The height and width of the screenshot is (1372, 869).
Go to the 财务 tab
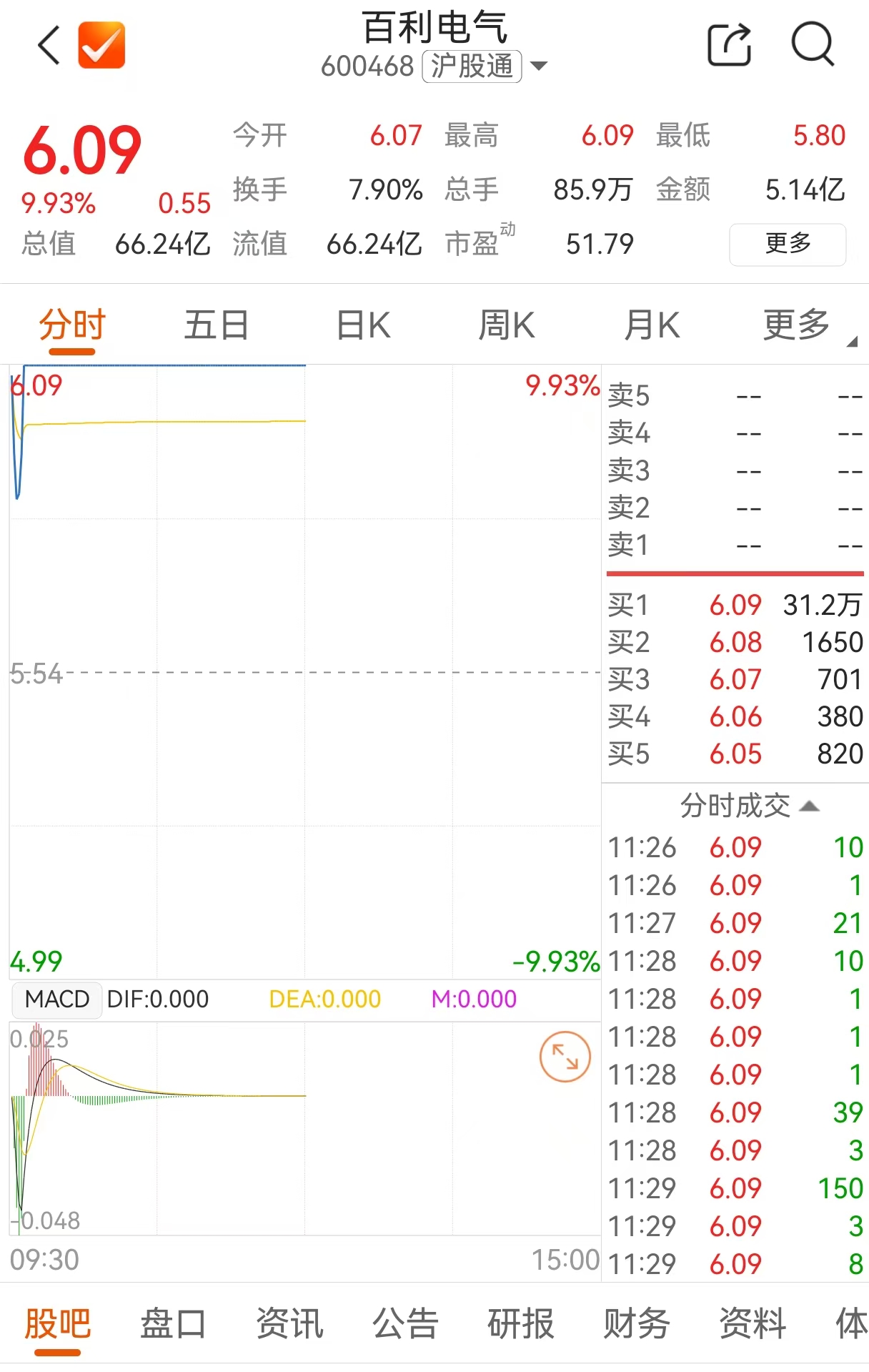click(637, 1323)
